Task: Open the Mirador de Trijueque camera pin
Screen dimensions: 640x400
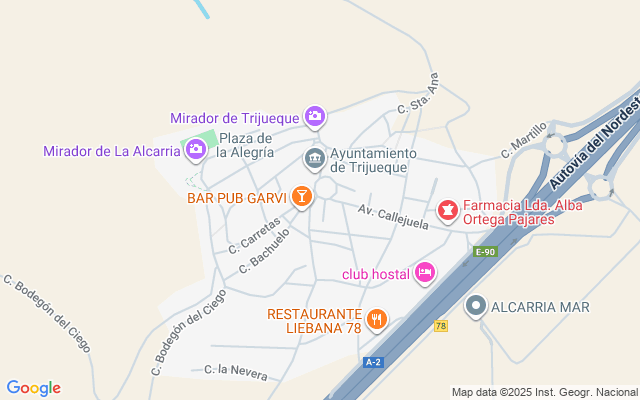Action: 315,117
